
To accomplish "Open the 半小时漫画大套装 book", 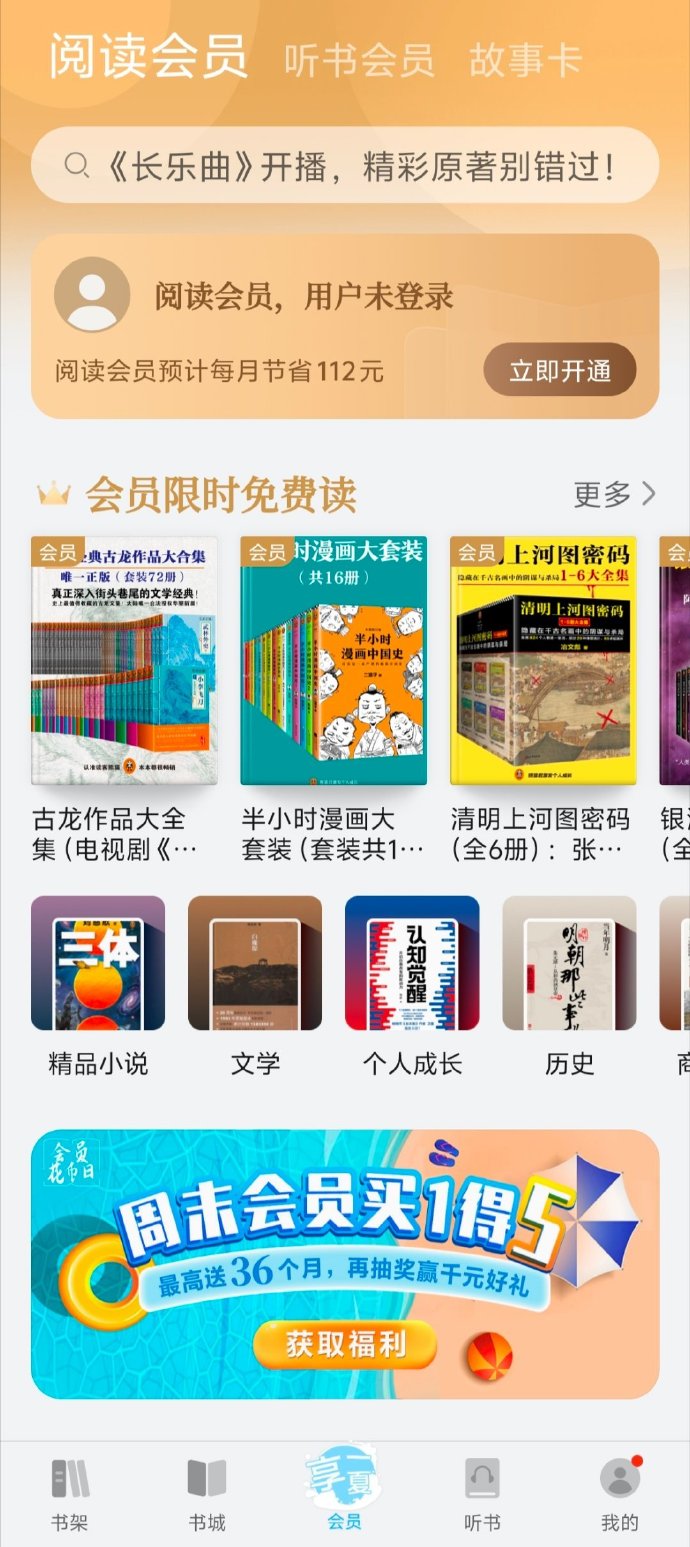I will pos(333,662).
